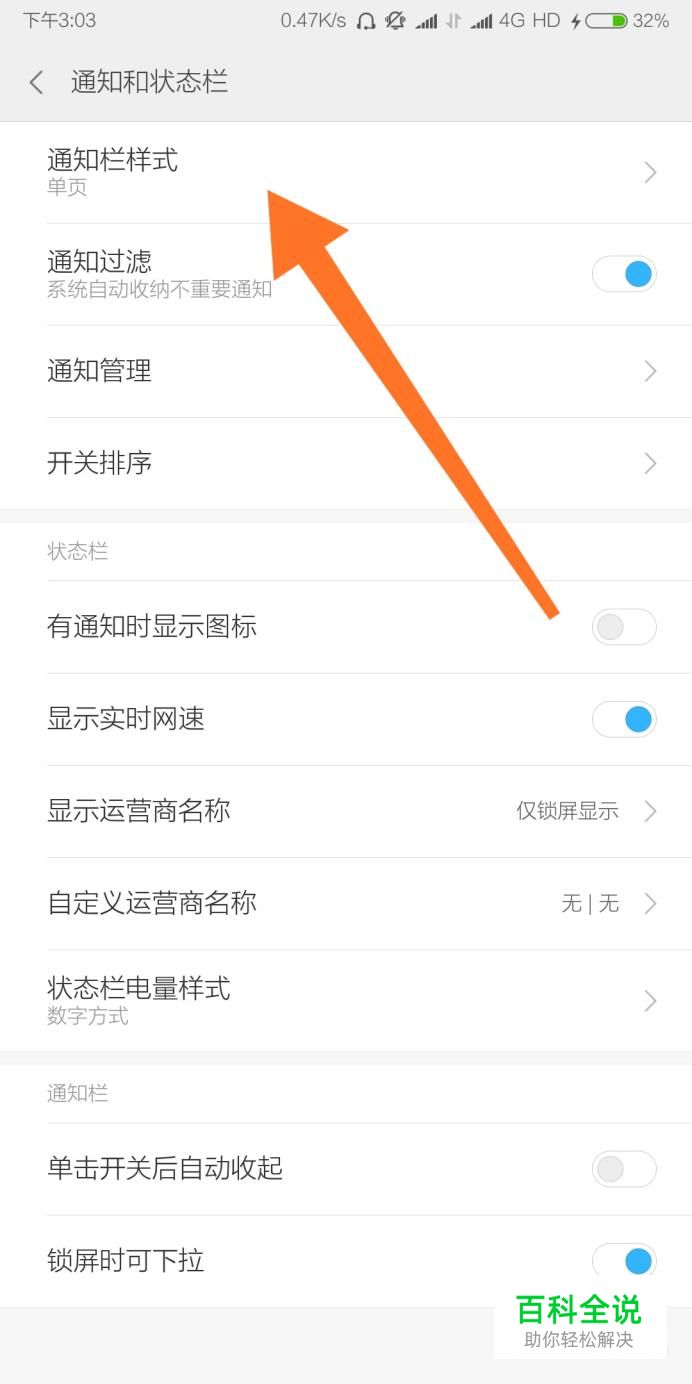Turn off the 通知过滤 switch
The height and width of the screenshot is (1384, 692).
coord(624,274)
